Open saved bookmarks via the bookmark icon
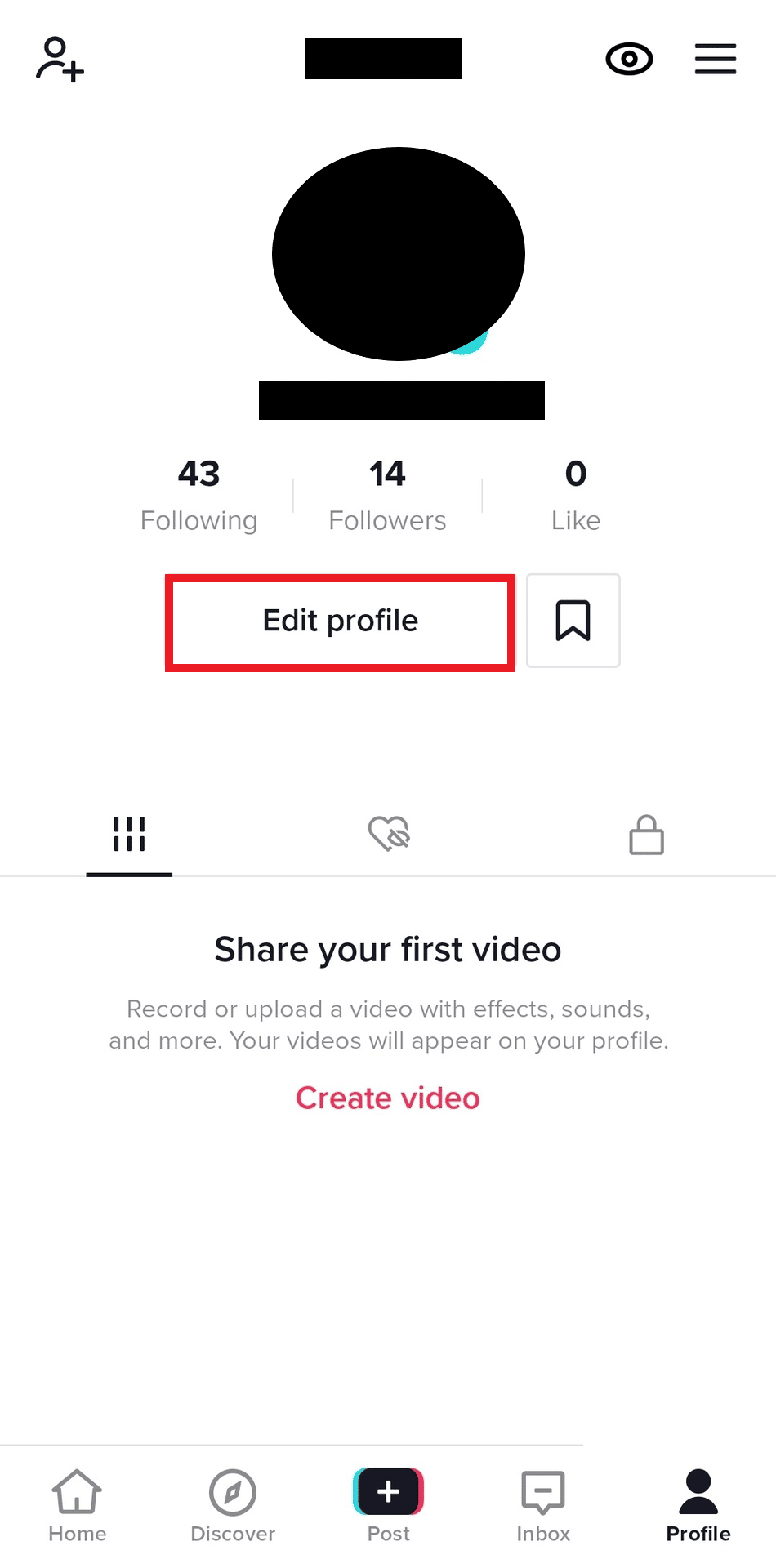The width and height of the screenshot is (776, 1568). tap(573, 621)
